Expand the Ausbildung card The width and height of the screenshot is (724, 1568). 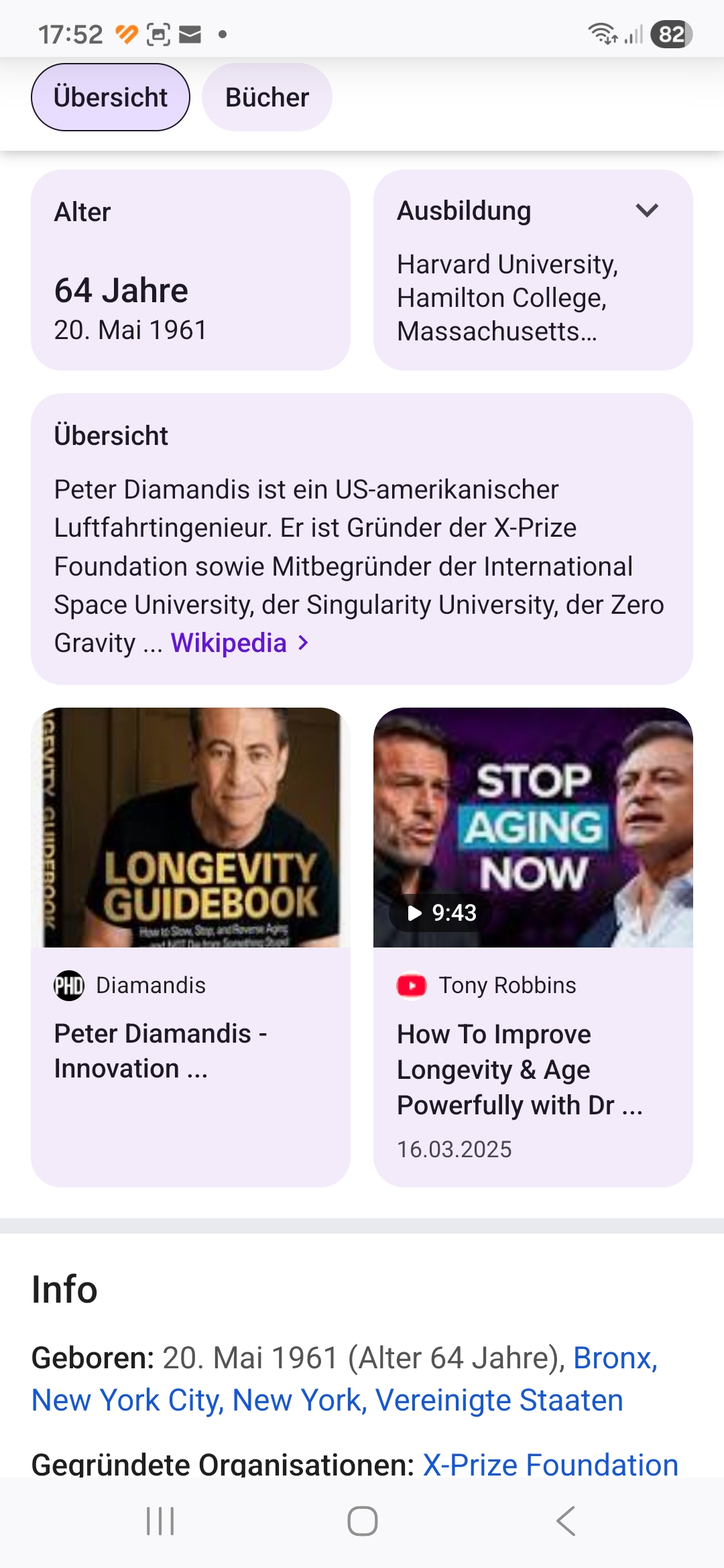[x=647, y=210]
